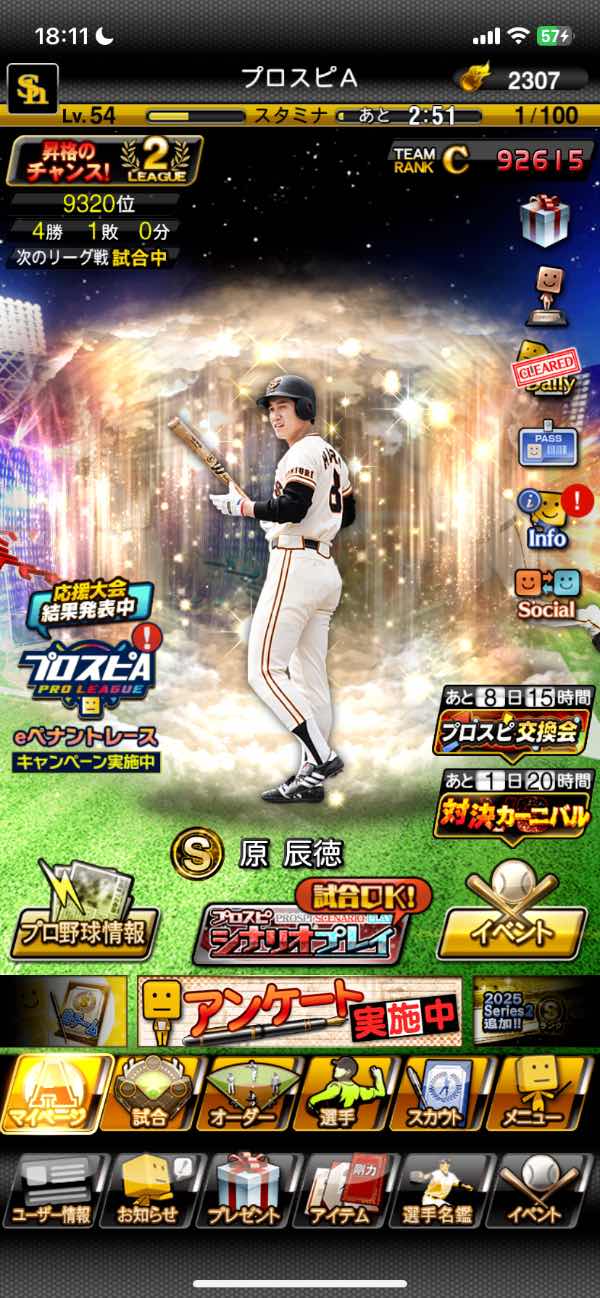Open the プロスピ交換会 event banner
Screen dimensions: 600x1298
(x=511, y=723)
